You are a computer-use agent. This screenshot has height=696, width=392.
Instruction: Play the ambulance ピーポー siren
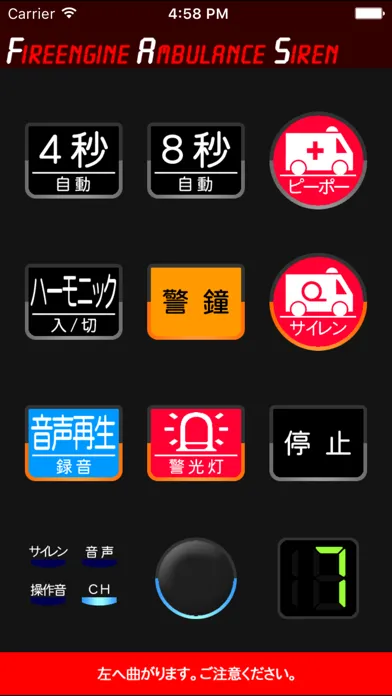pos(318,161)
